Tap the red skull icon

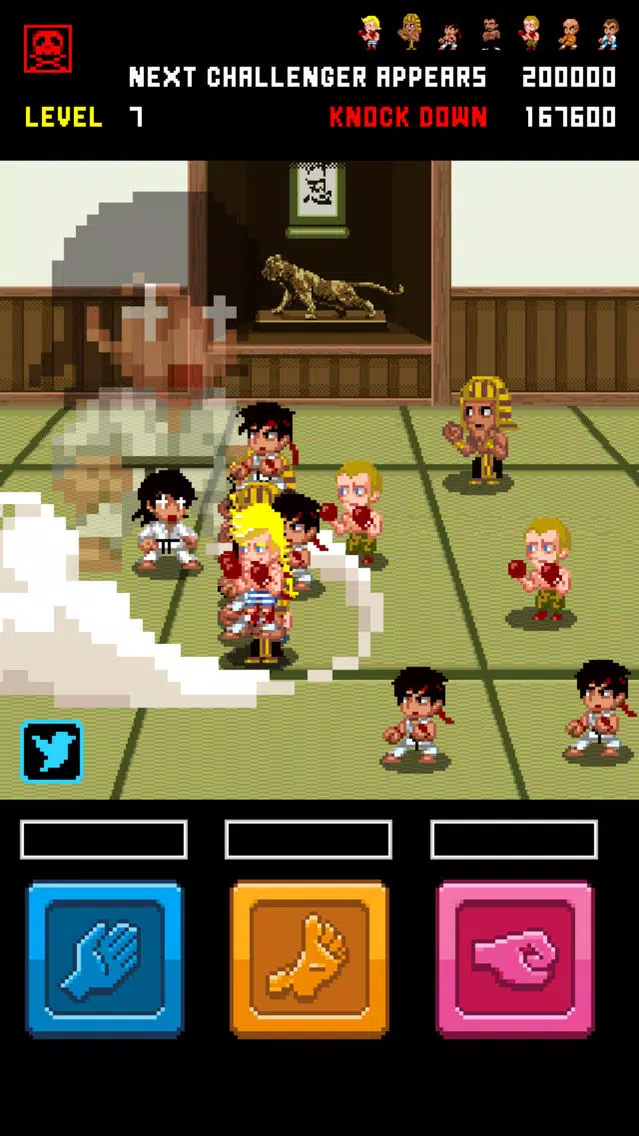pyautogui.click(x=49, y=49)
